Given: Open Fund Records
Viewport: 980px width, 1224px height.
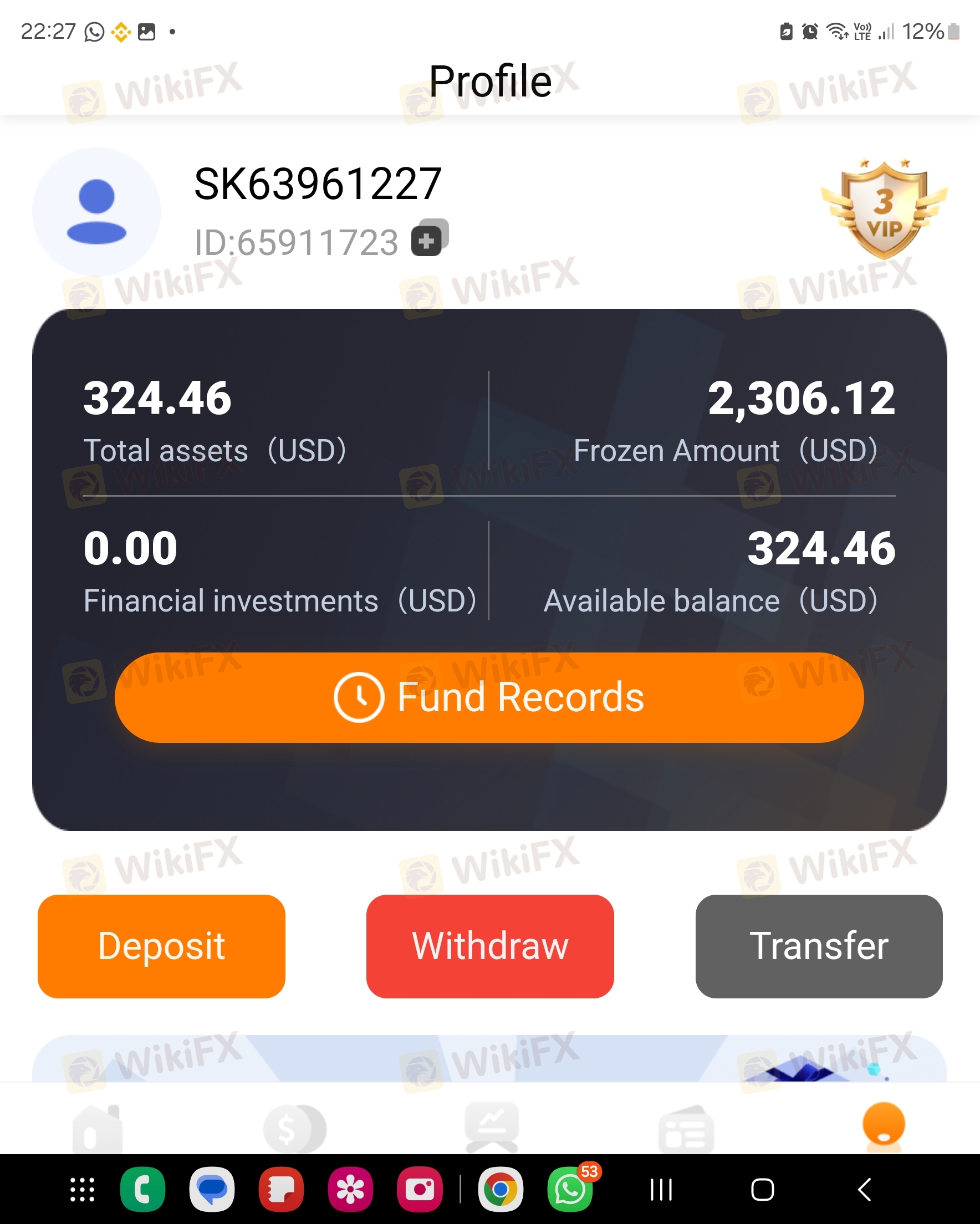Looking at the screenshot, I should coord(489,697).
